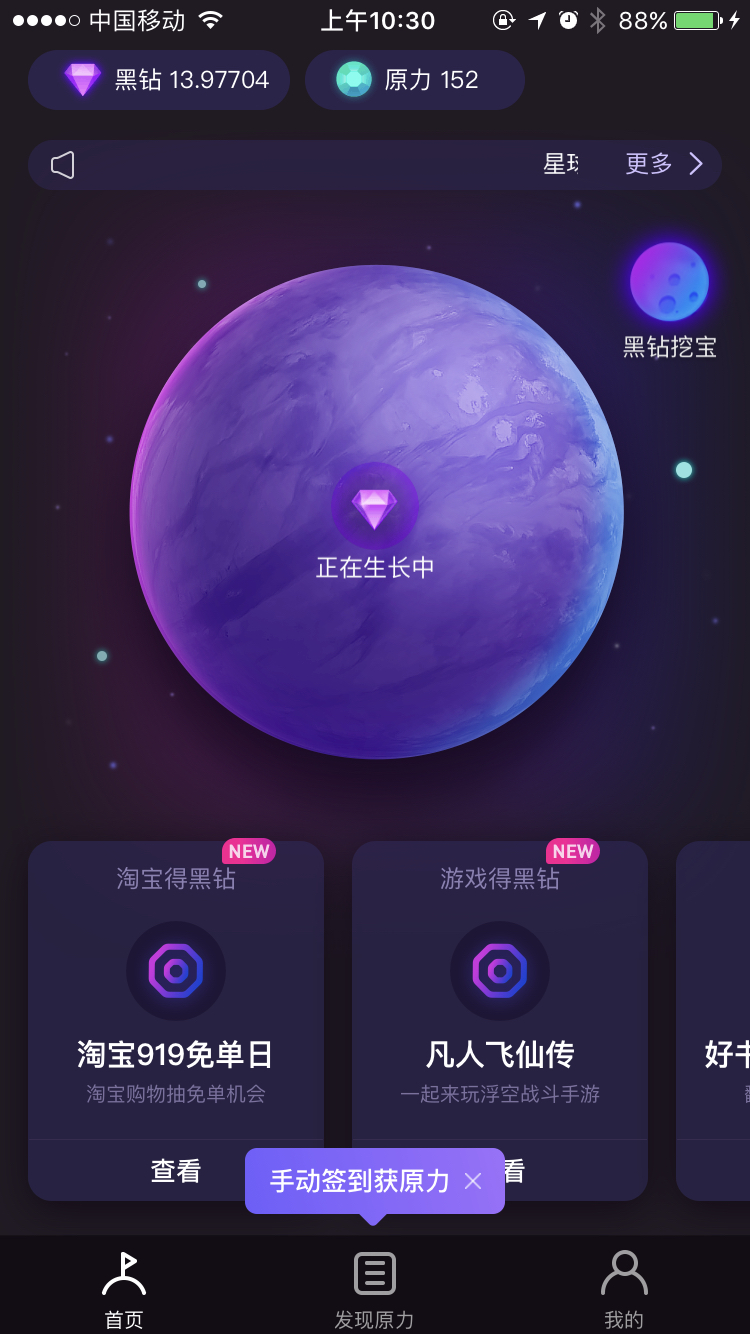
Task: Open the 淘宝919免单日 card
Action: (176, 1020)
